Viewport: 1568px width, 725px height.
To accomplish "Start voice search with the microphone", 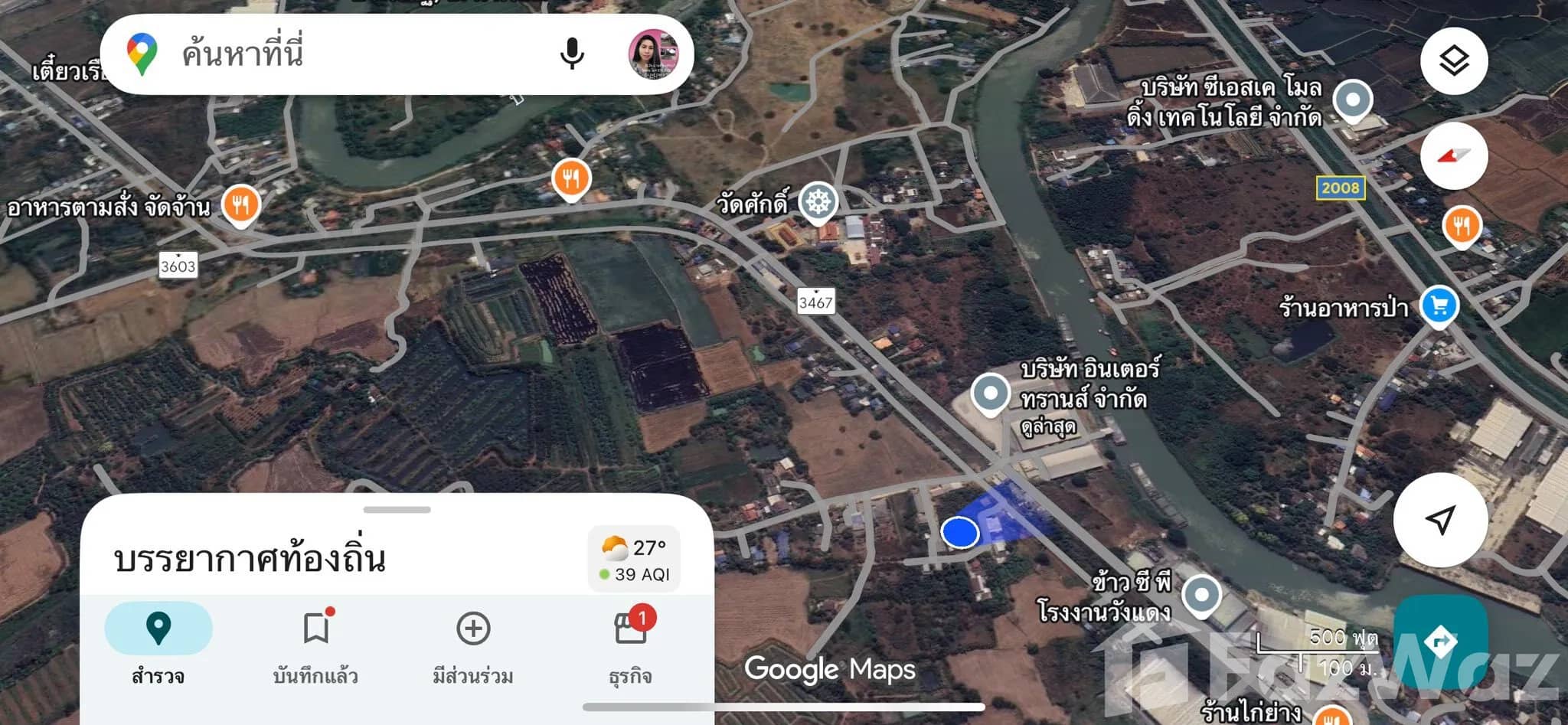I will (572, 54).
